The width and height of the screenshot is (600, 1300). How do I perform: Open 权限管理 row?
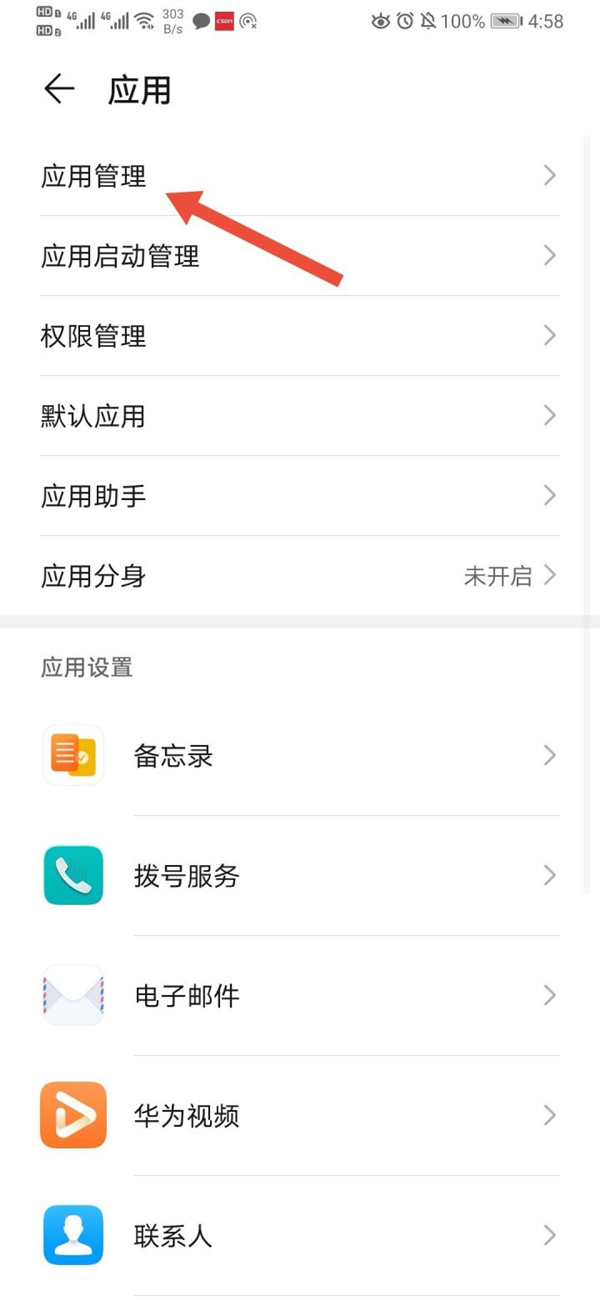(94, 336)
